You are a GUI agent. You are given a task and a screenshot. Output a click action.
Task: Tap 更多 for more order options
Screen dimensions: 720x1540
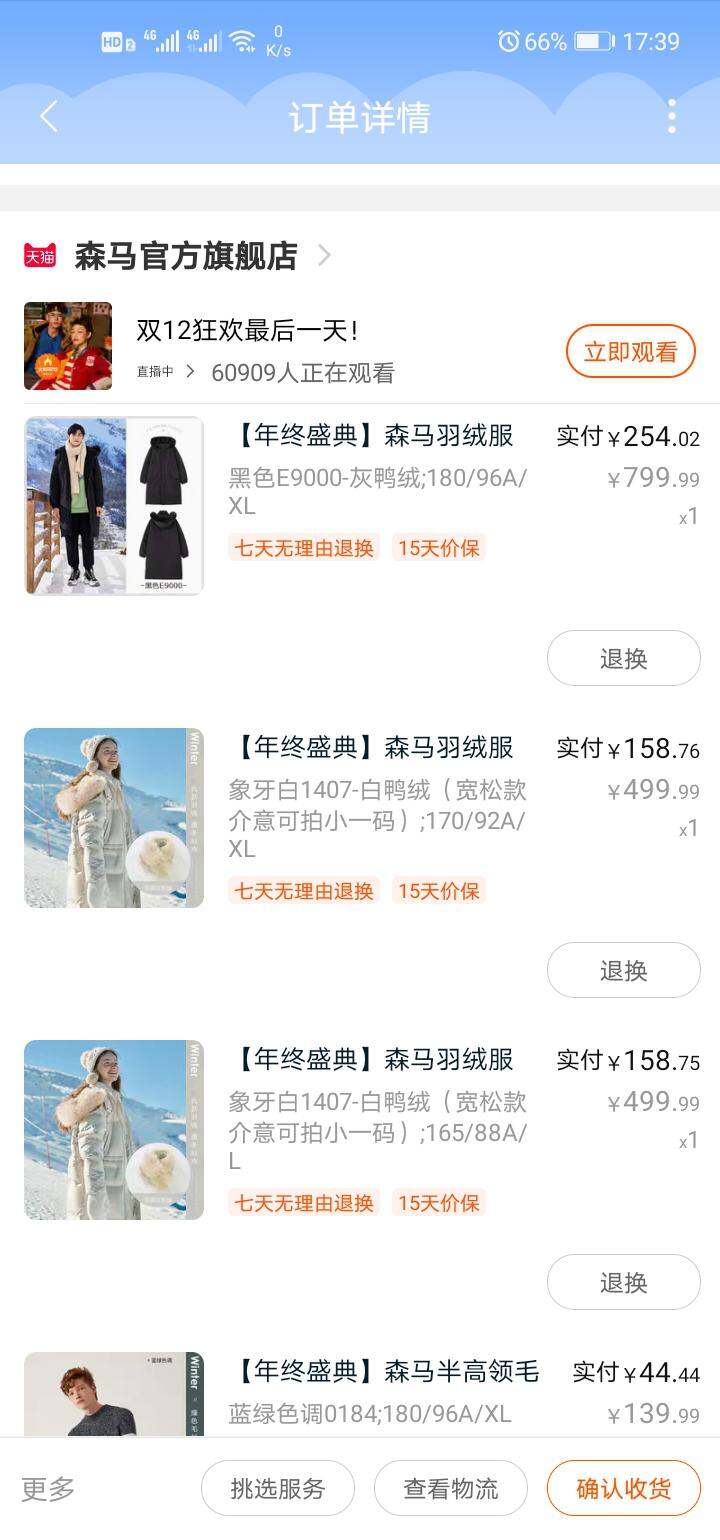(x=48, y=1488)
